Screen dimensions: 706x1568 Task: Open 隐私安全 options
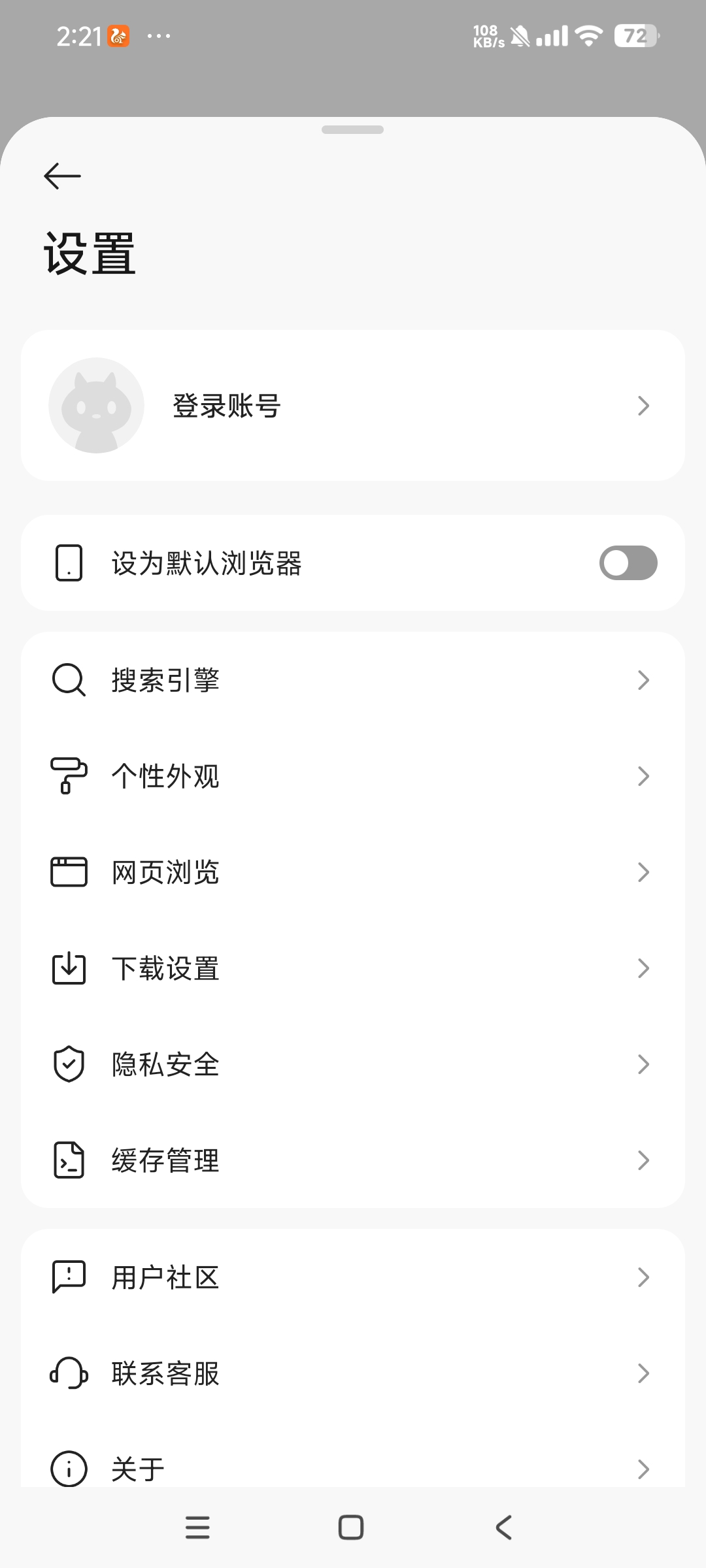353,1064
